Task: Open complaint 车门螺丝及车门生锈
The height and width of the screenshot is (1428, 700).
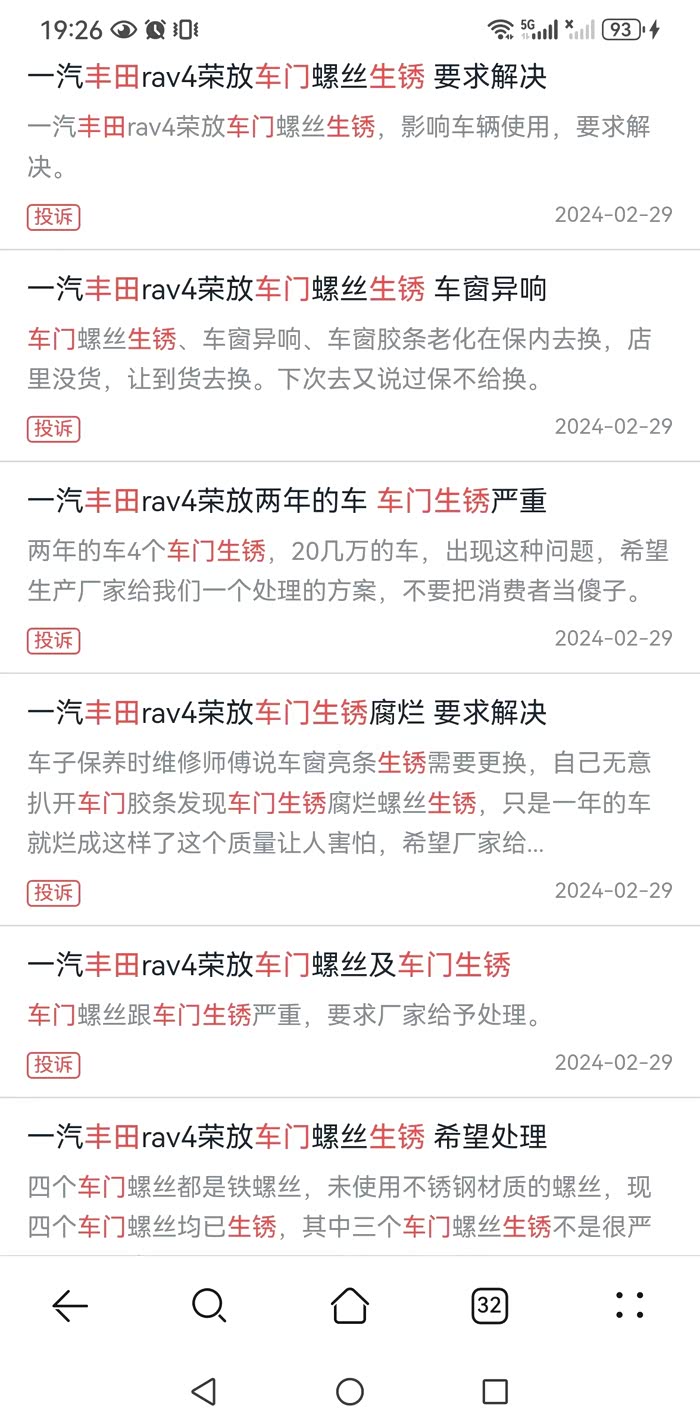Action: (270, 965)
